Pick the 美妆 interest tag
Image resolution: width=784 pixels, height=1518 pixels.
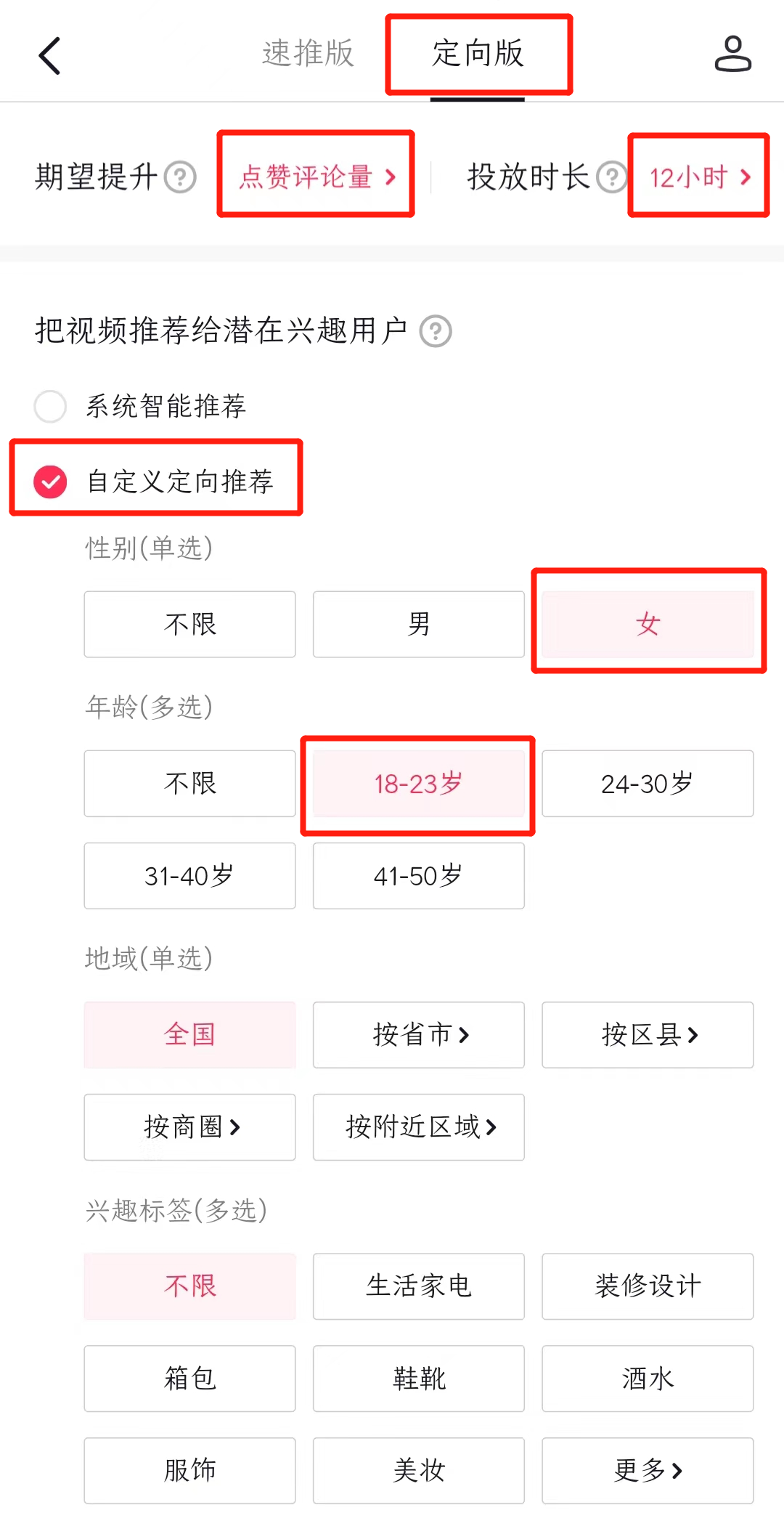[x=418, y=1471]
